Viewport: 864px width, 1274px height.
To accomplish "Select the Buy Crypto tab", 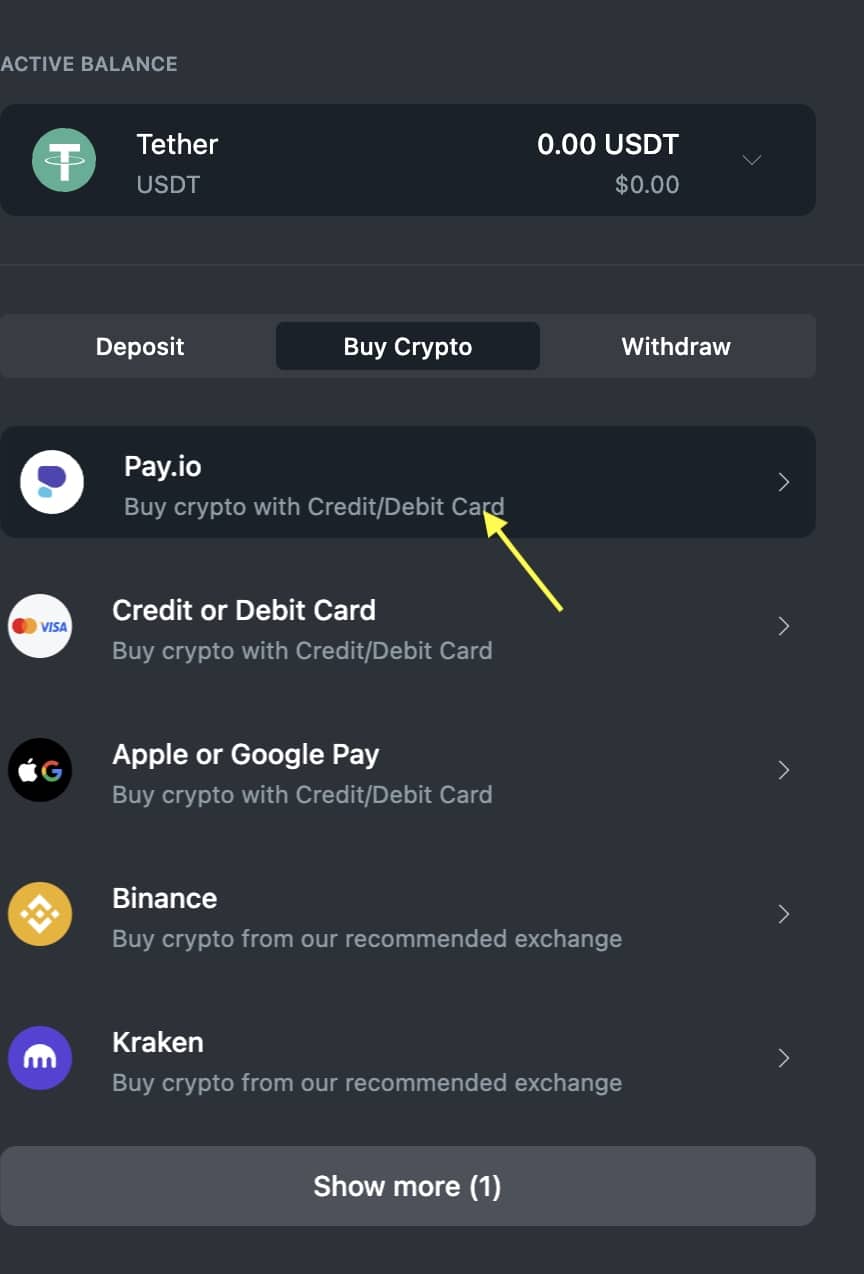I will tap(407, 347).
